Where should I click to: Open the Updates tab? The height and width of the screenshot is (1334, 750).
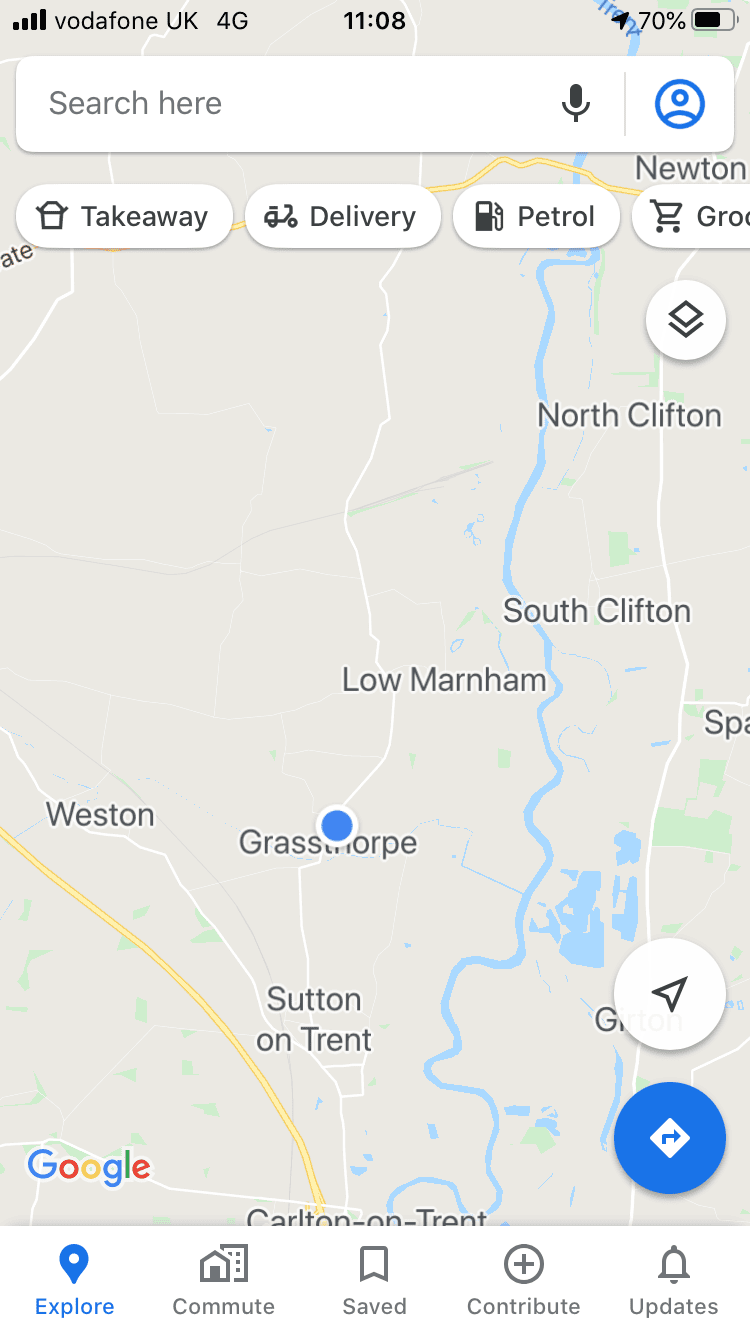coord(674,1280)
